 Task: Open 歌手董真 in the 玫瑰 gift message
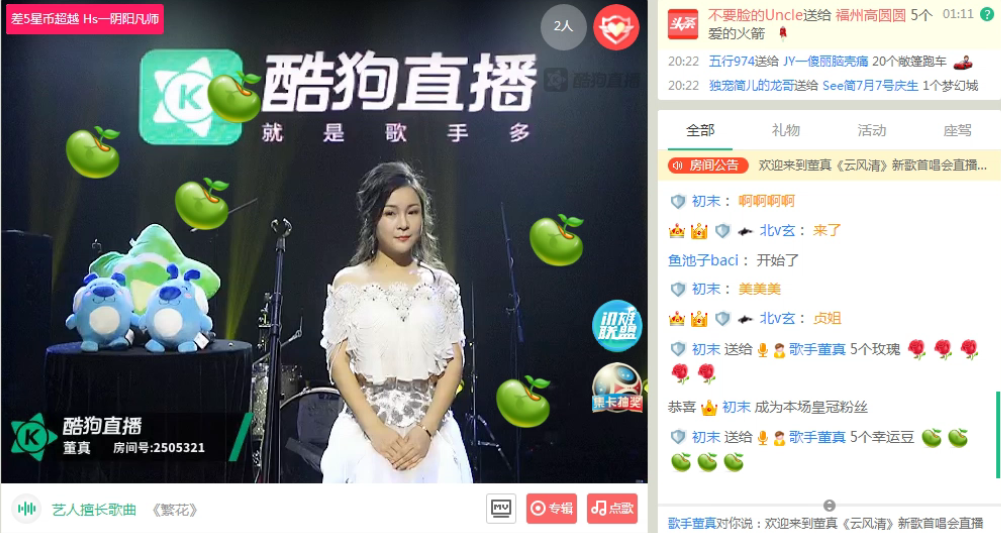(x=817, y=349)
